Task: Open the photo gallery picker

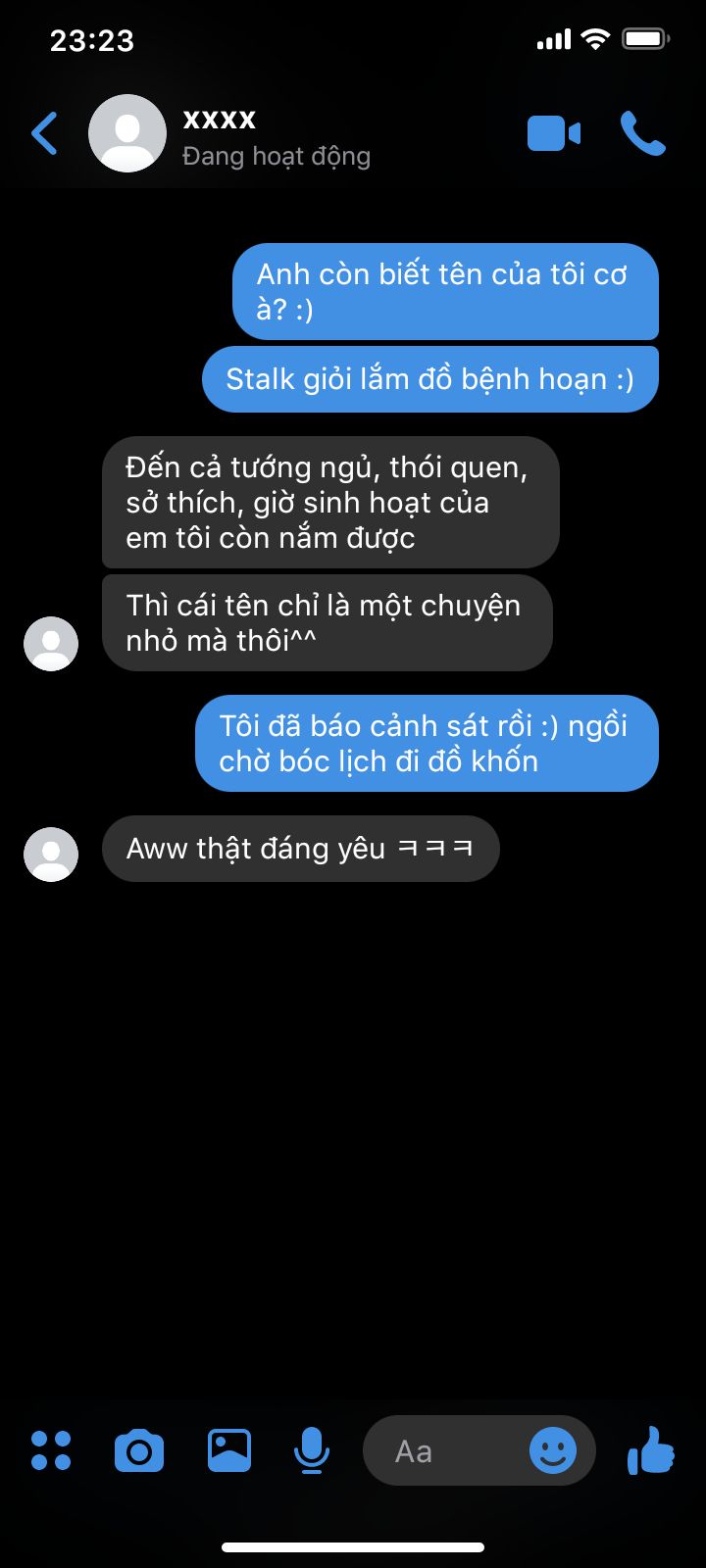Action: 229,1450
